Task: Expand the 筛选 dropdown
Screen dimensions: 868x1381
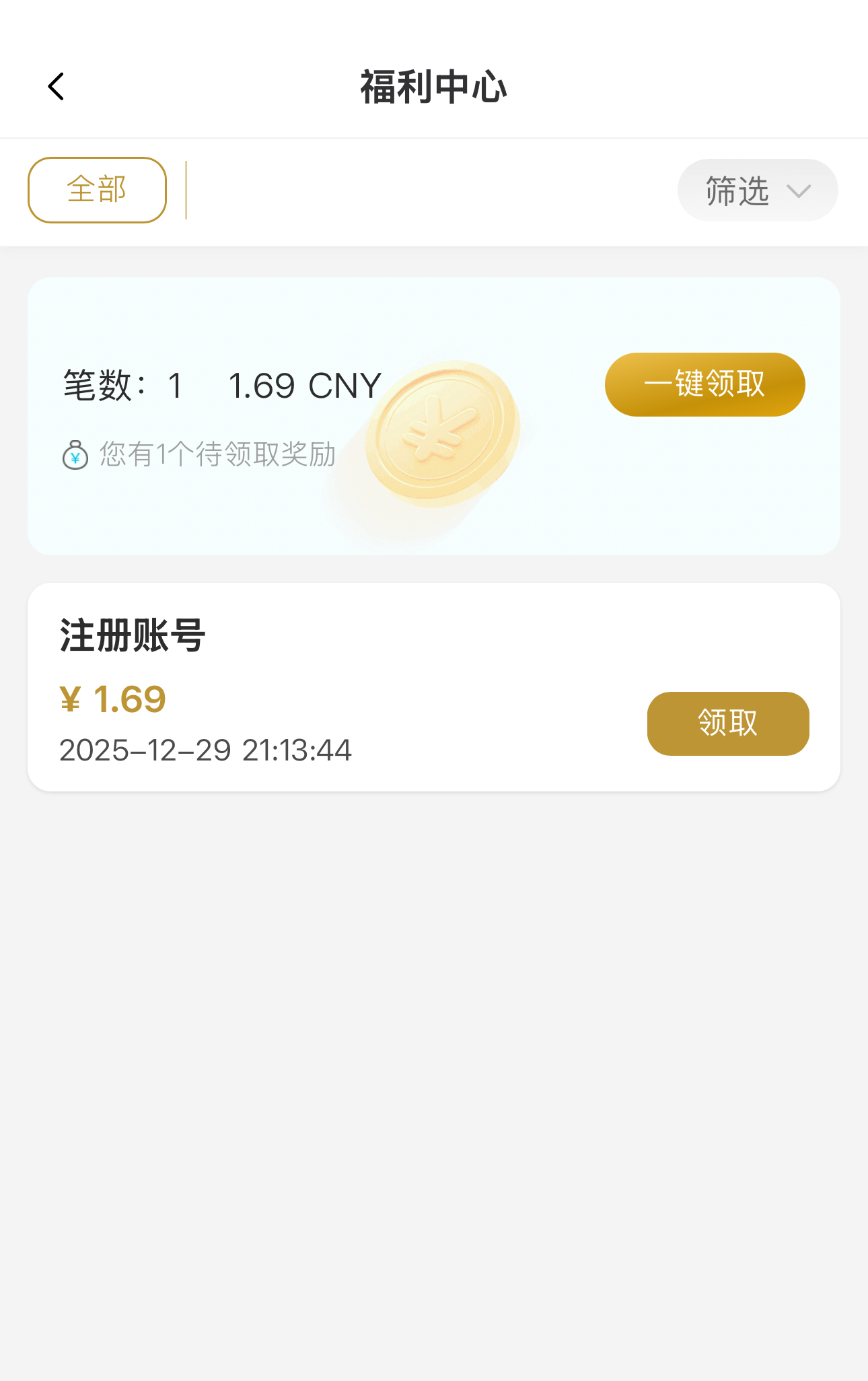Action: pos(757,190)
